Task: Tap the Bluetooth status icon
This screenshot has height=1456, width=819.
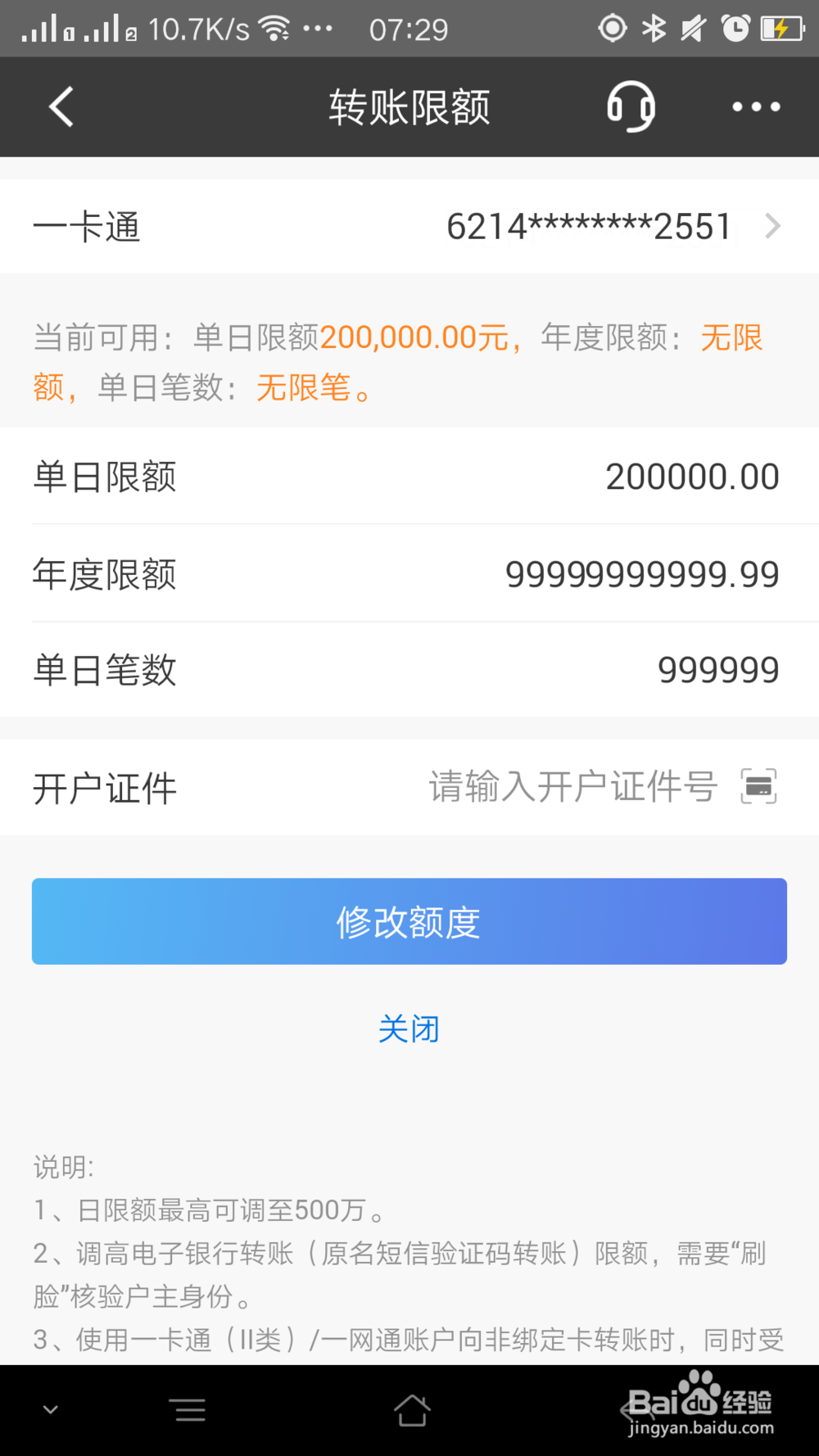Action: [x=653, y=28]
